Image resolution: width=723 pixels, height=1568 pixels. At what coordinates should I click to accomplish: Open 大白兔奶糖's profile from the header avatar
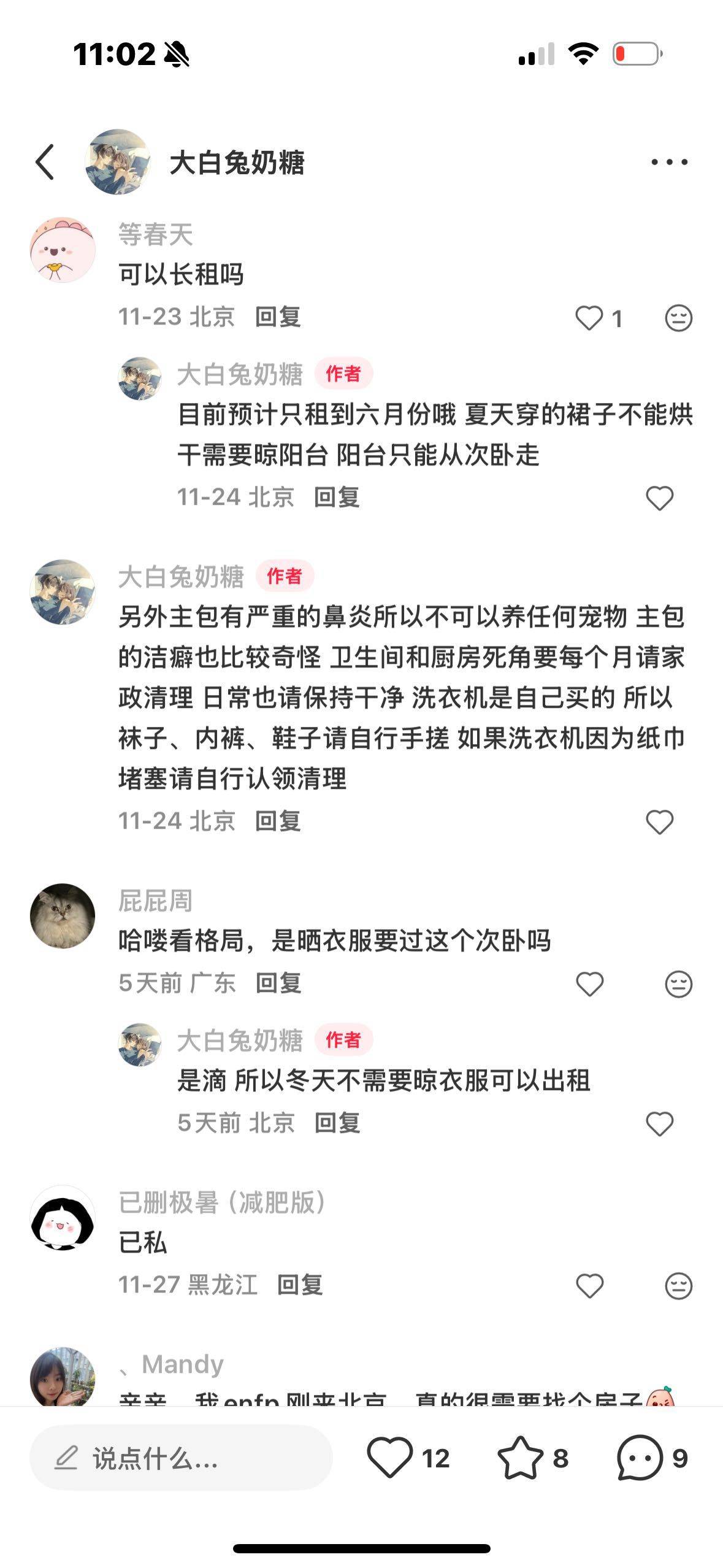pos(118,162)
